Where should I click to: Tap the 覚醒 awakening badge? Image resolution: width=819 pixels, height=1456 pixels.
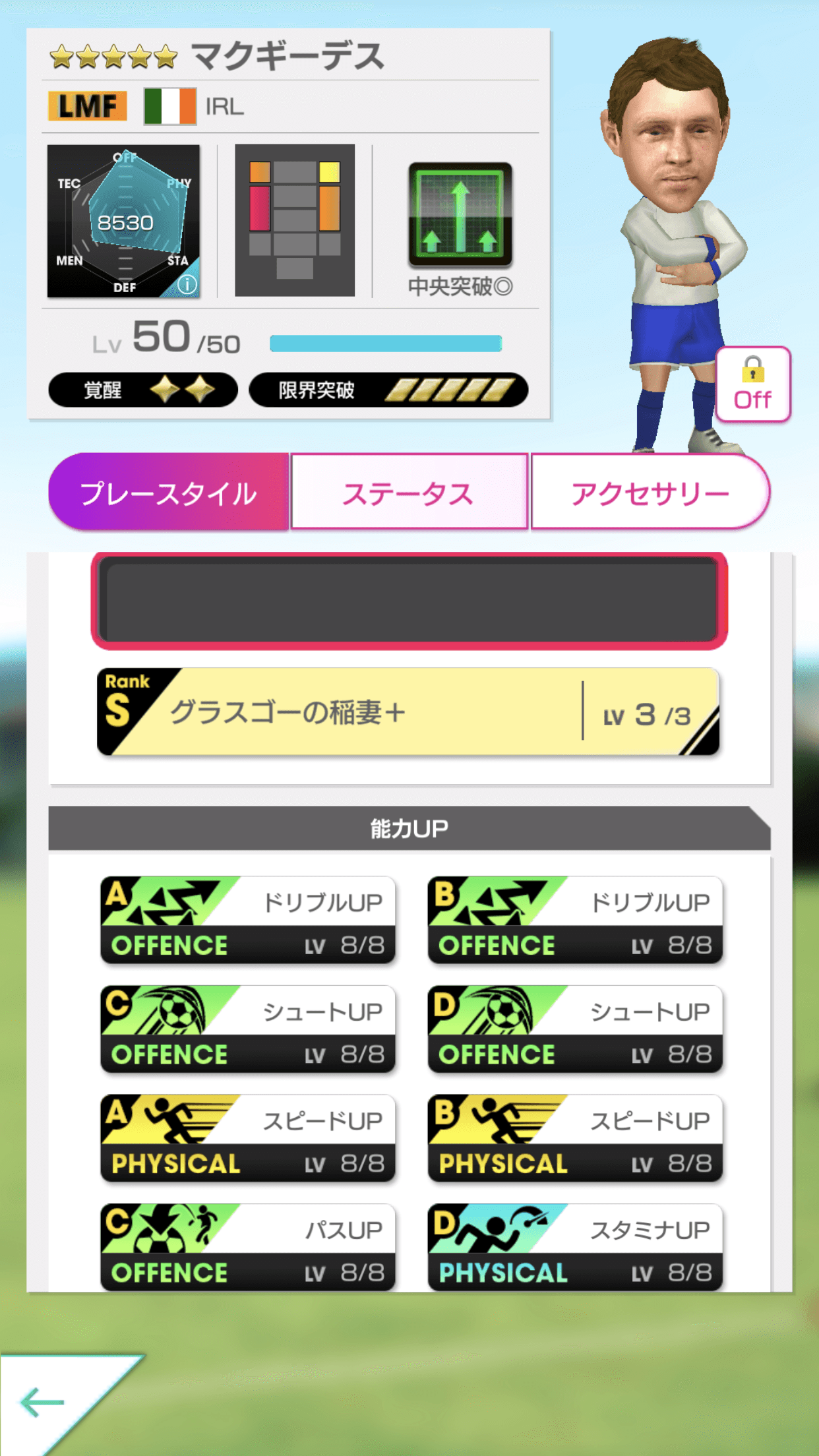144,390
